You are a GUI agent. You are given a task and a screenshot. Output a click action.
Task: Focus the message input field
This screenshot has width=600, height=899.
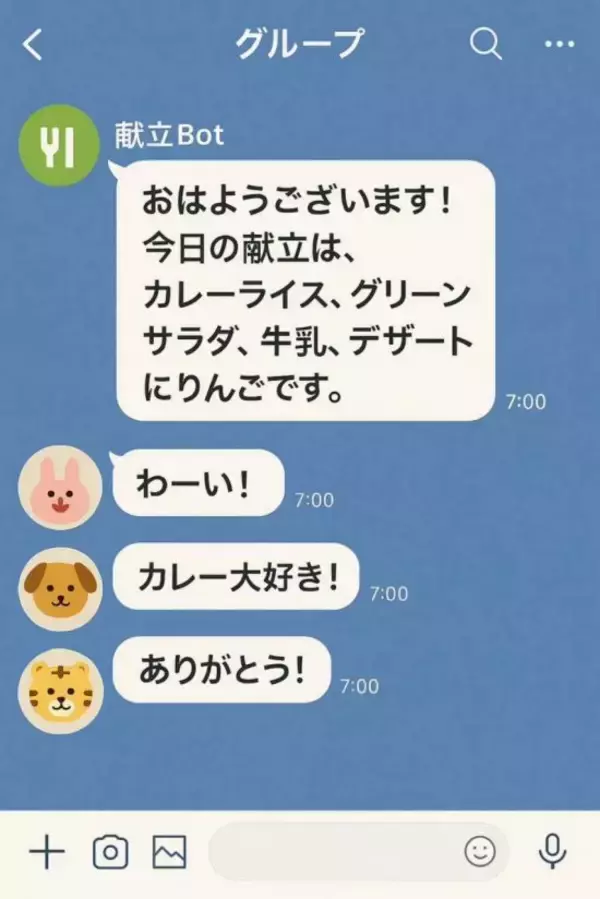point(335,852)
